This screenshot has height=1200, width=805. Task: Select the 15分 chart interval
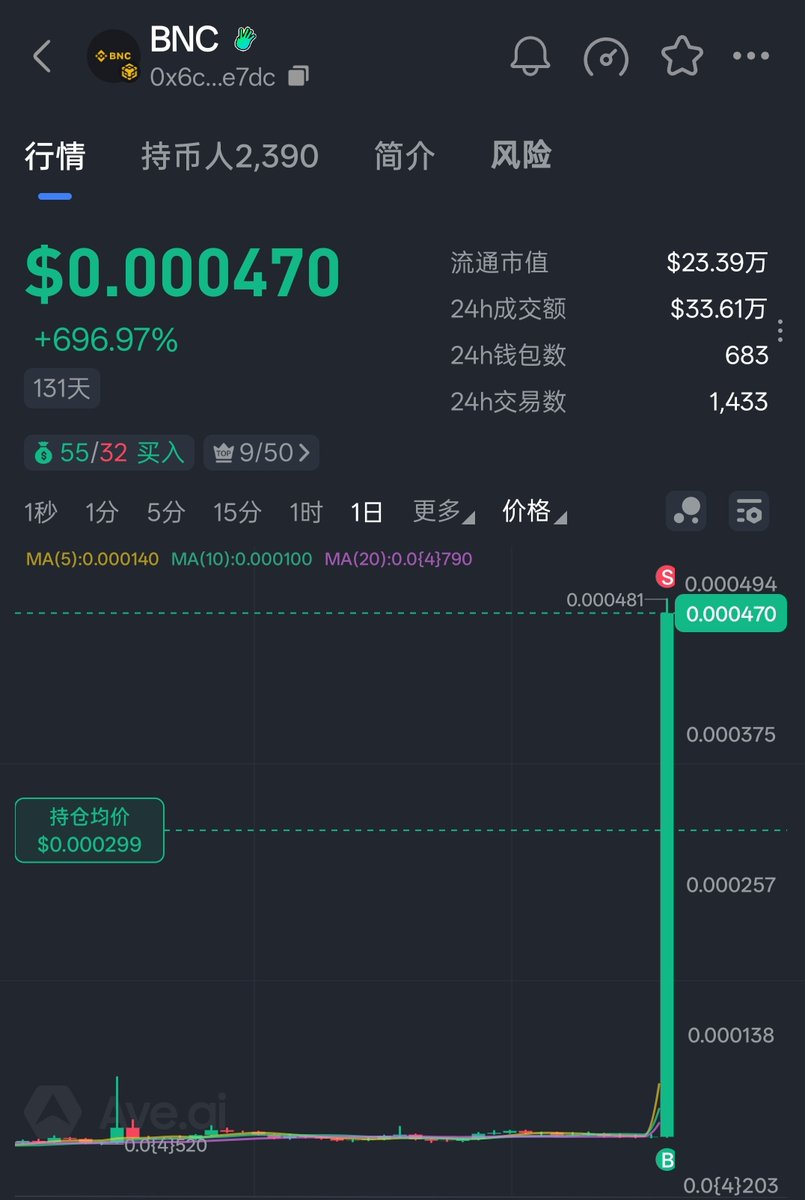point(237,512)
